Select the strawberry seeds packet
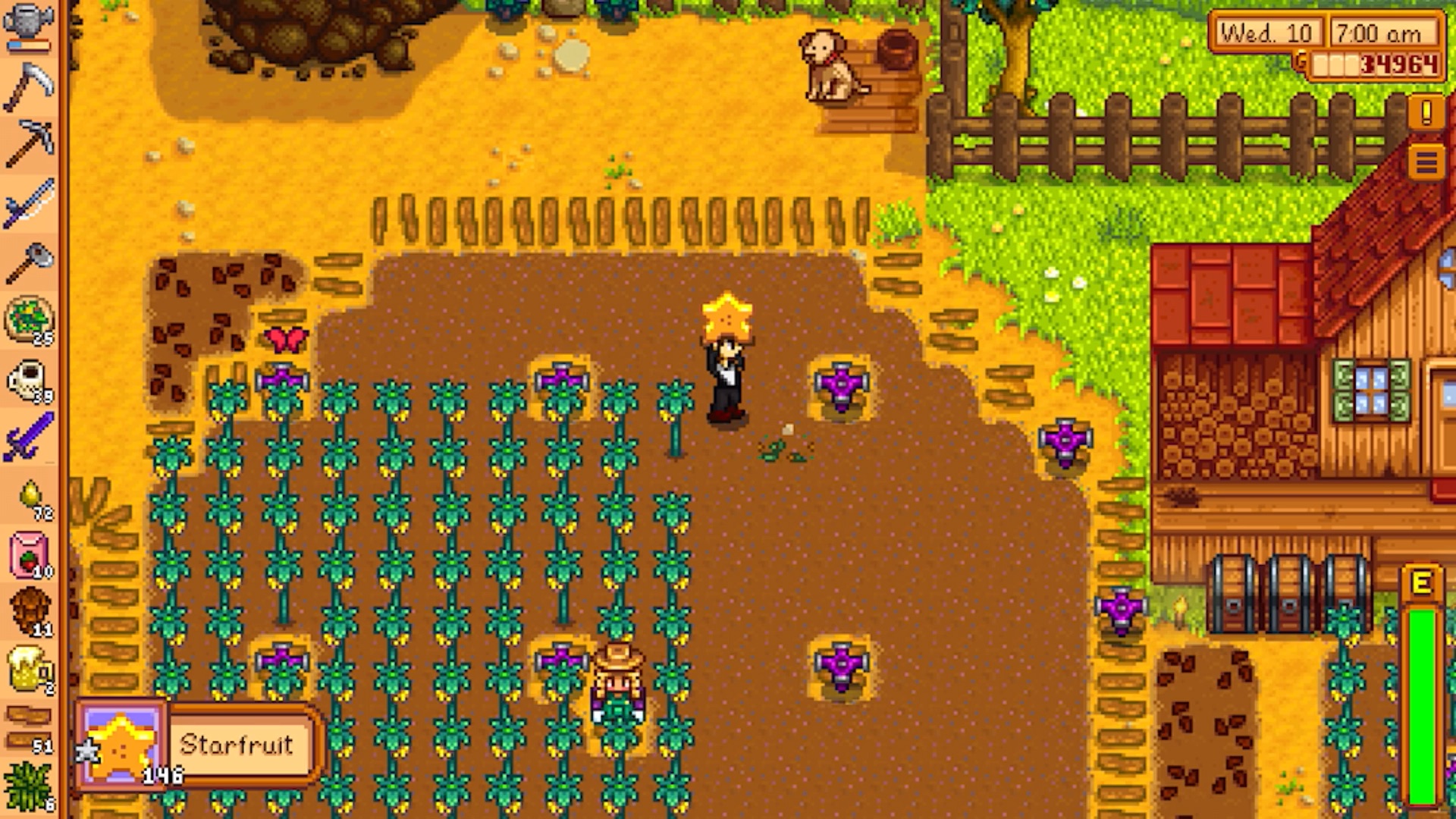 pos(29,555)
